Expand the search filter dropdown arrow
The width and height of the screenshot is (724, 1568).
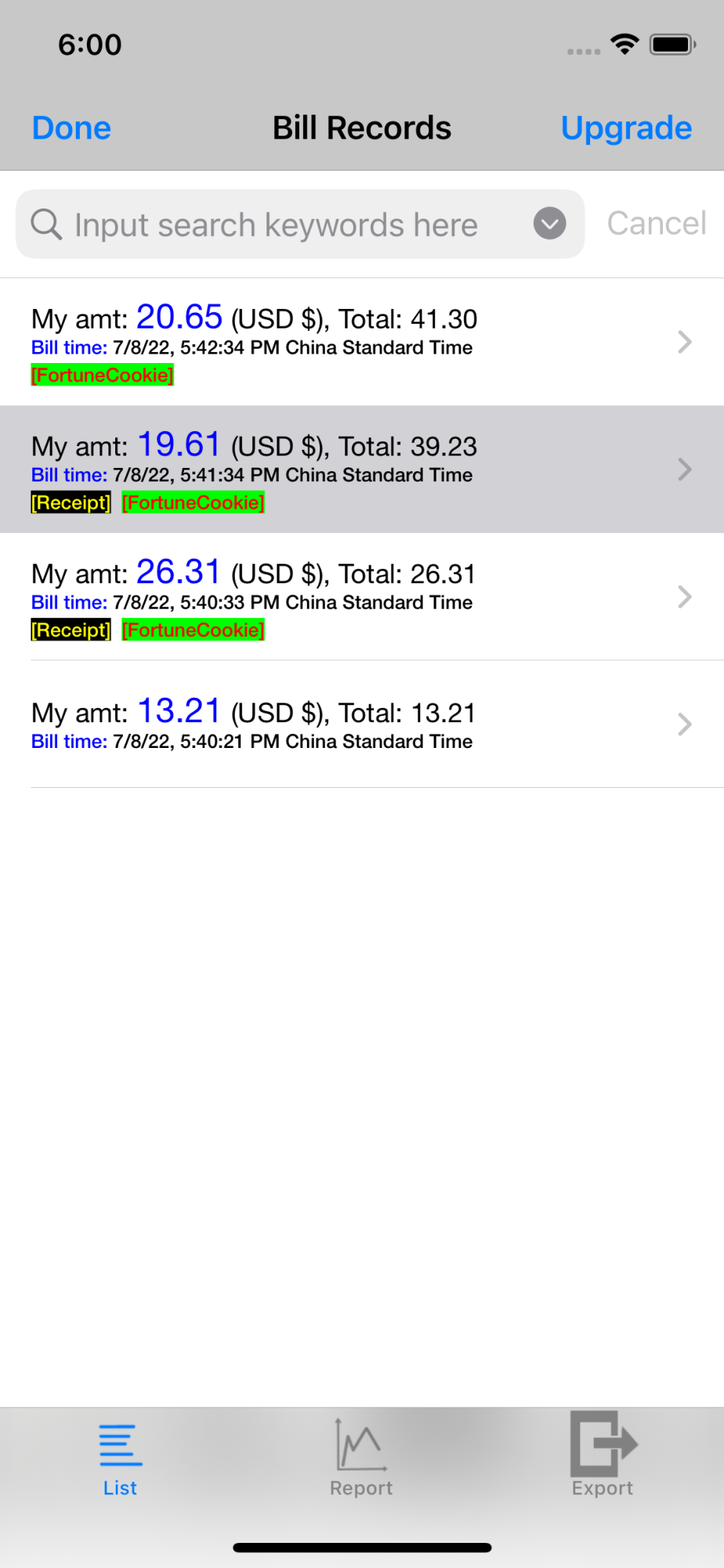[x=550, y=224]
